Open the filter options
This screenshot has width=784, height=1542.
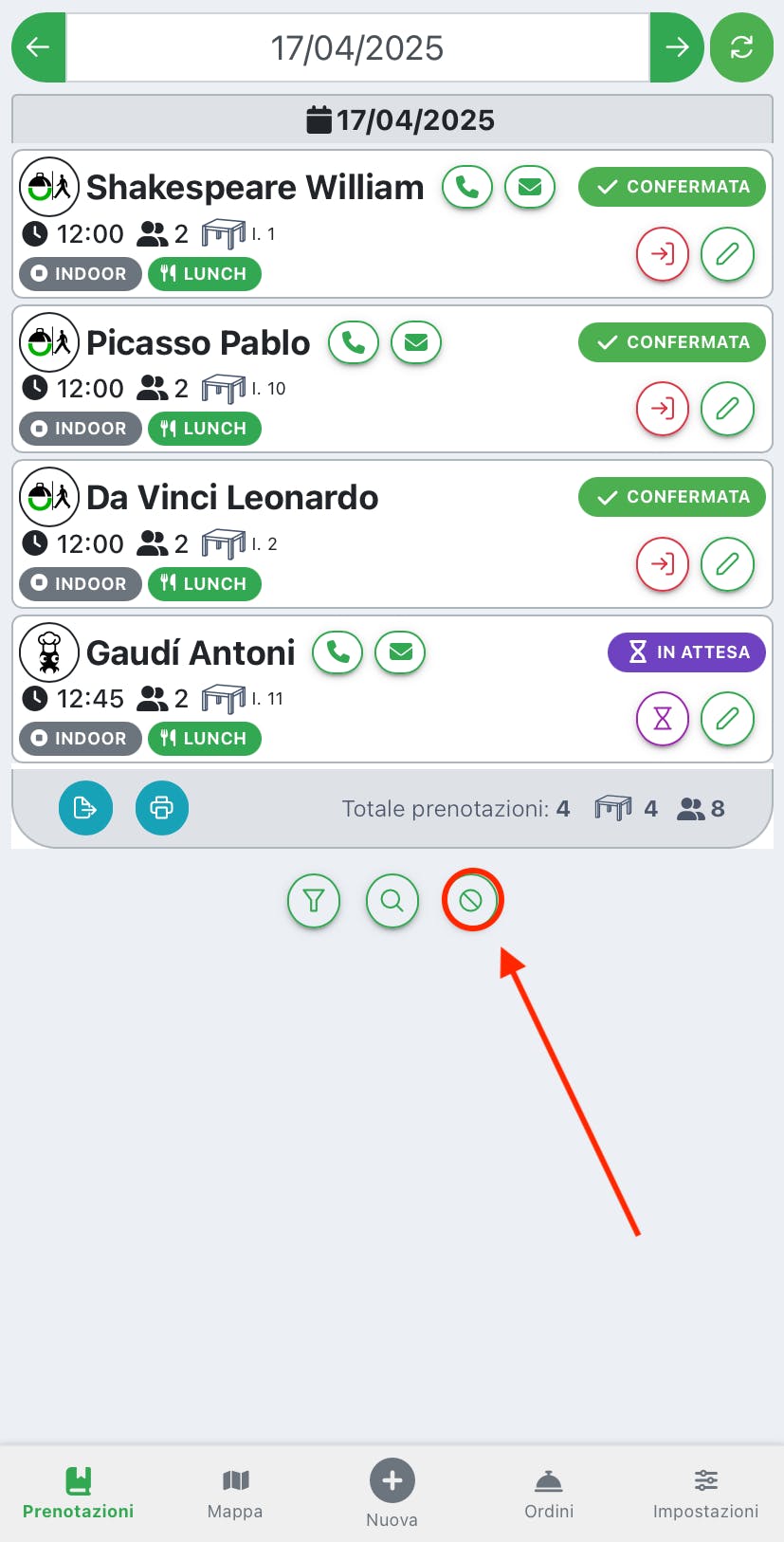pos(314,900)
